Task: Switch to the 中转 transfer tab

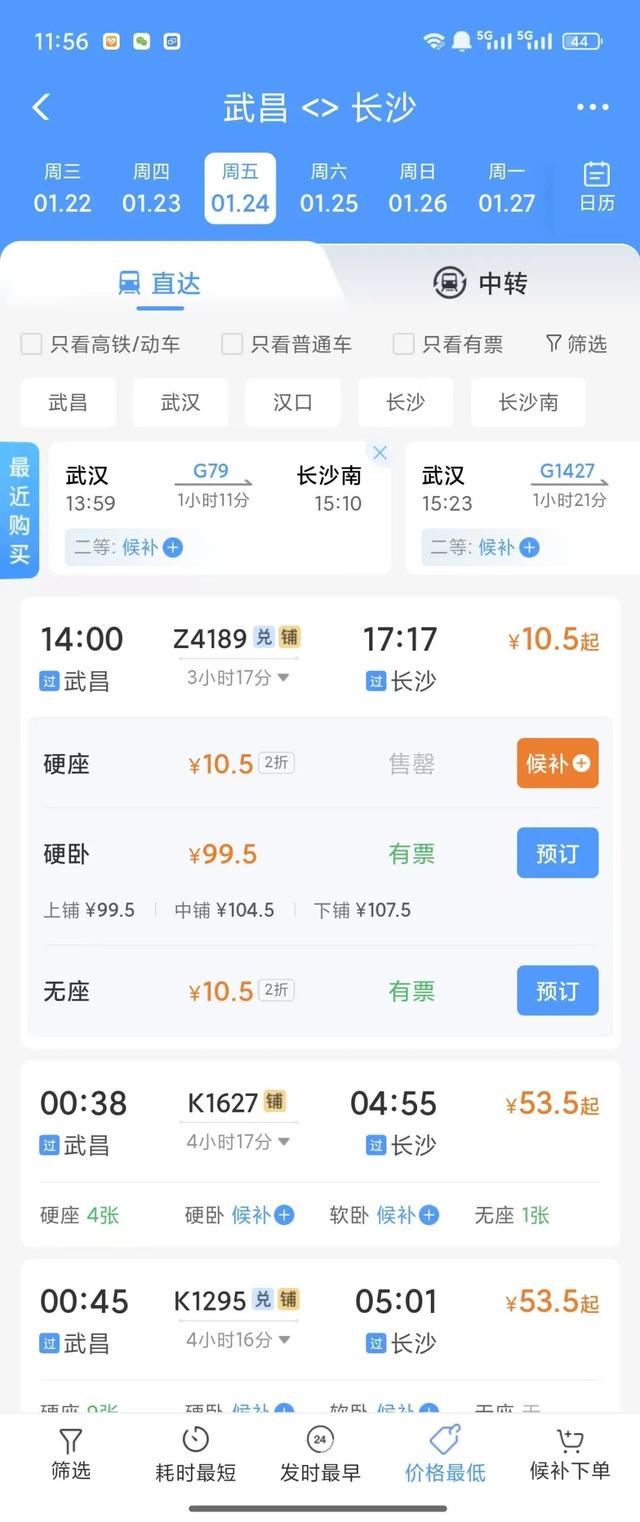Action: click(480, 283)
